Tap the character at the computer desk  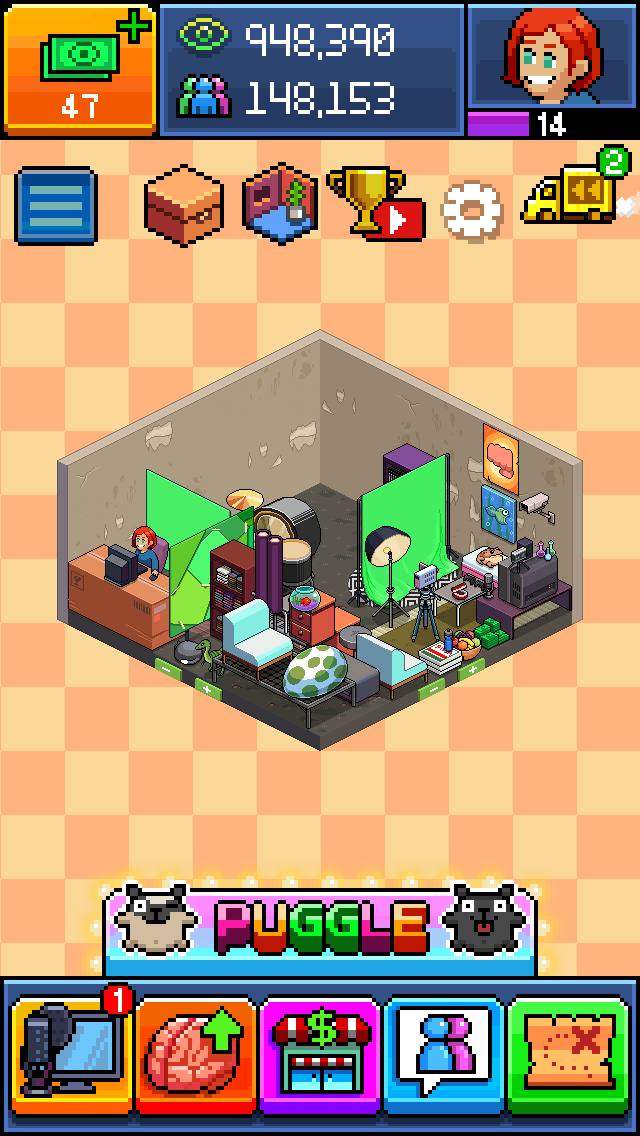pyautogui.click(x=145, y=553)
